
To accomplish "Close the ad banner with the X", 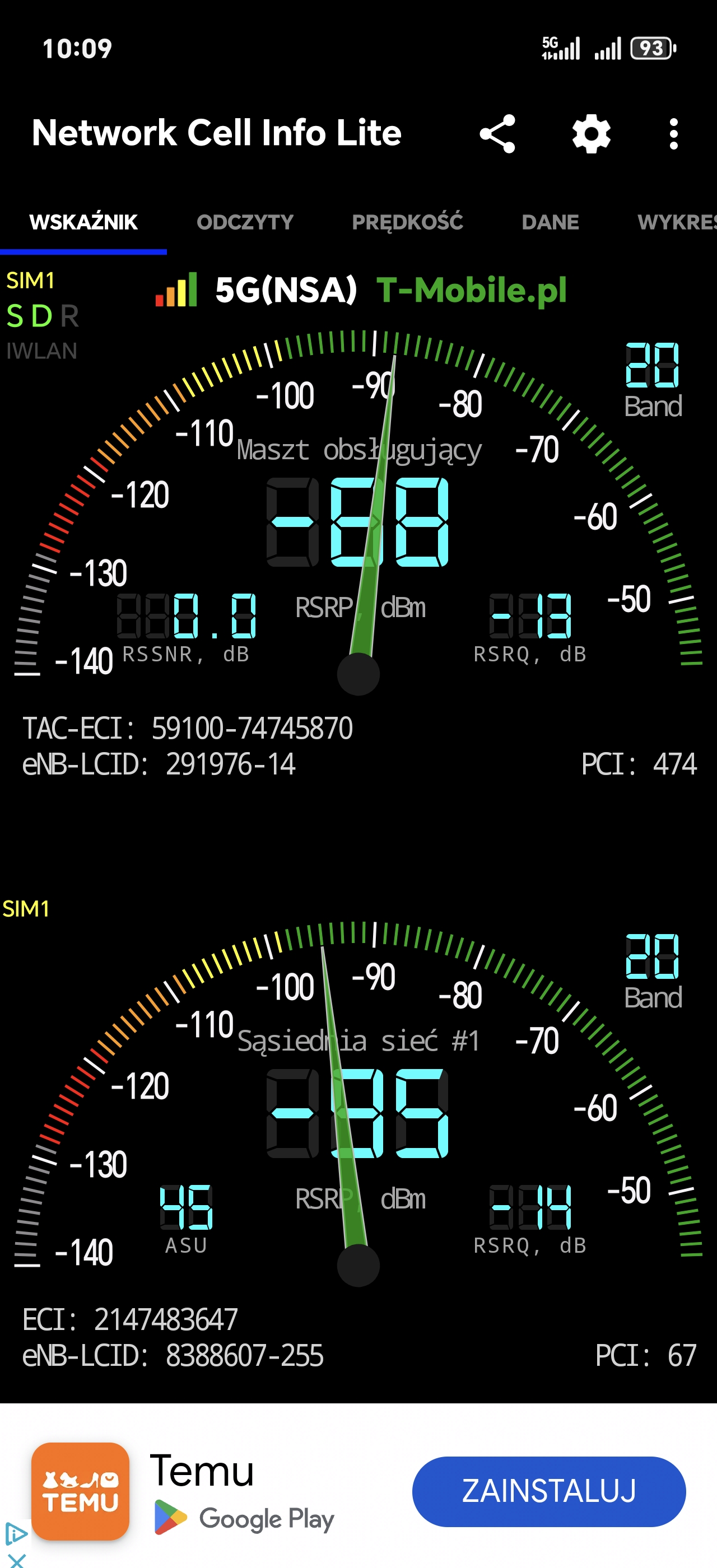I will point(16,1560).
